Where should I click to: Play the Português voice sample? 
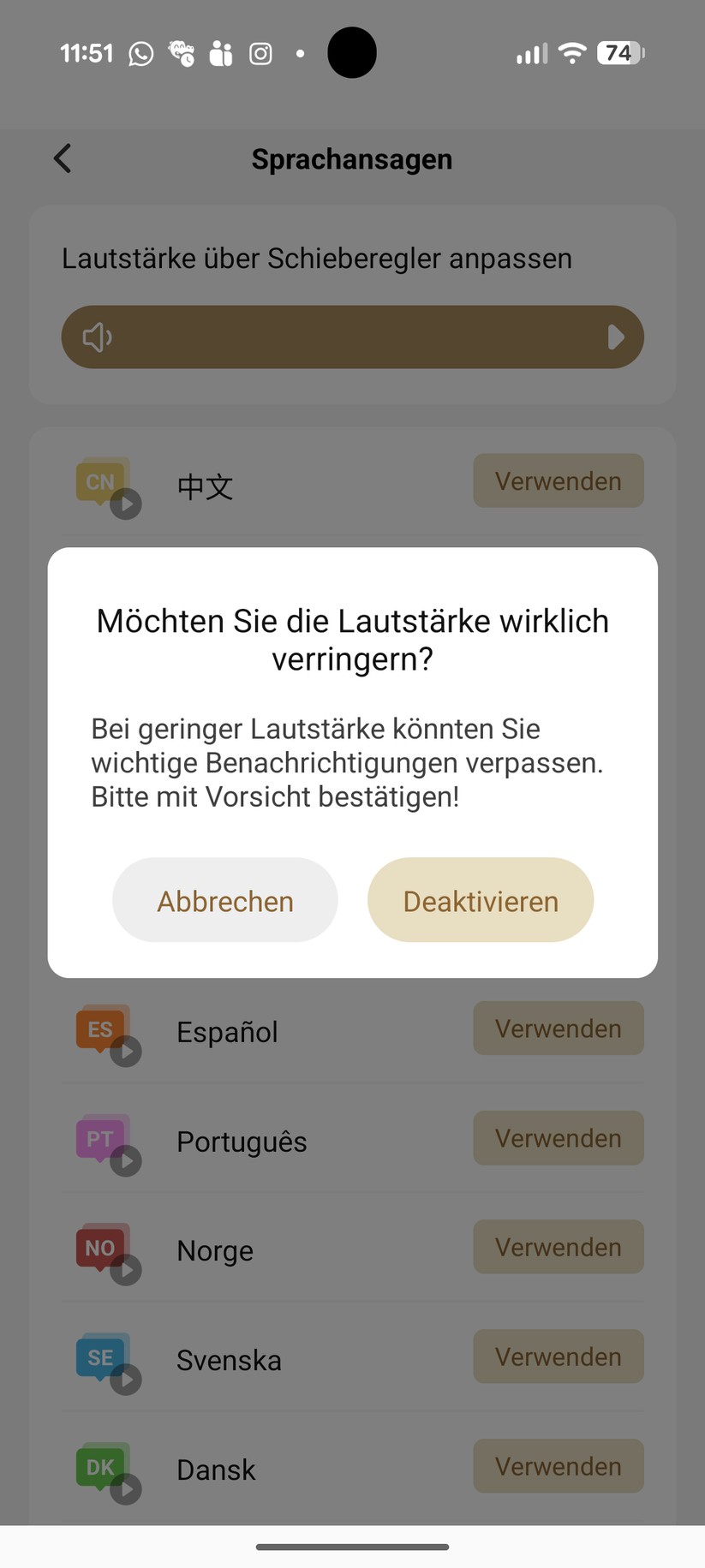127,1162
